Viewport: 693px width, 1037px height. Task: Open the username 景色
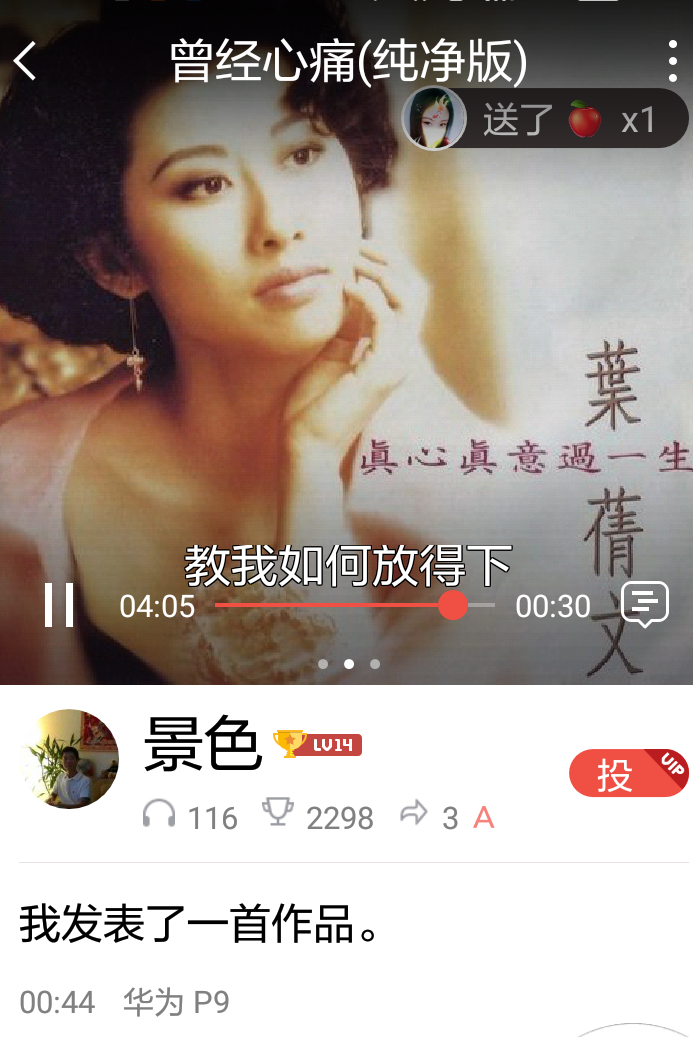point(202,745)
